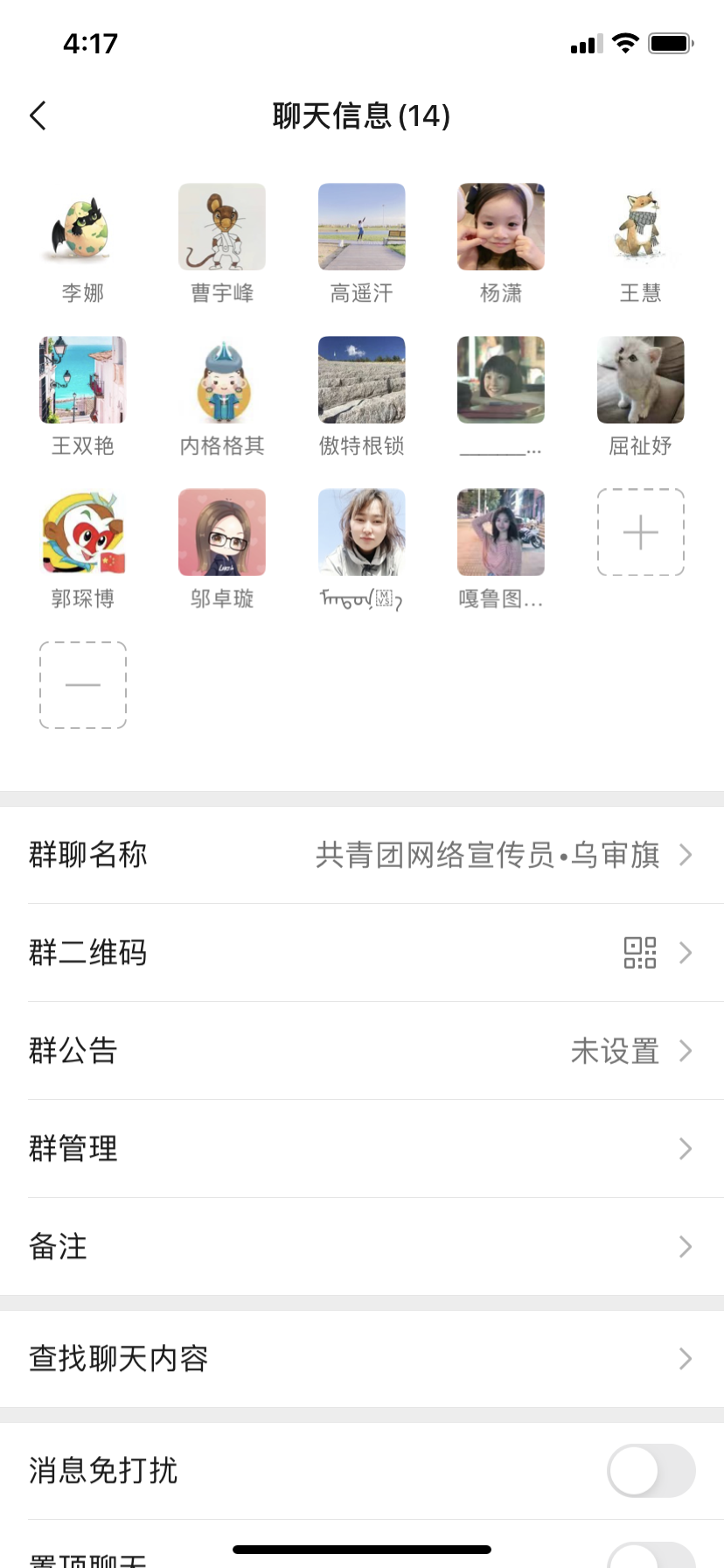Open 曹宇峰's profile avatar
Image resolution: width=724 pixels, height=1568 pixels.
222,227
